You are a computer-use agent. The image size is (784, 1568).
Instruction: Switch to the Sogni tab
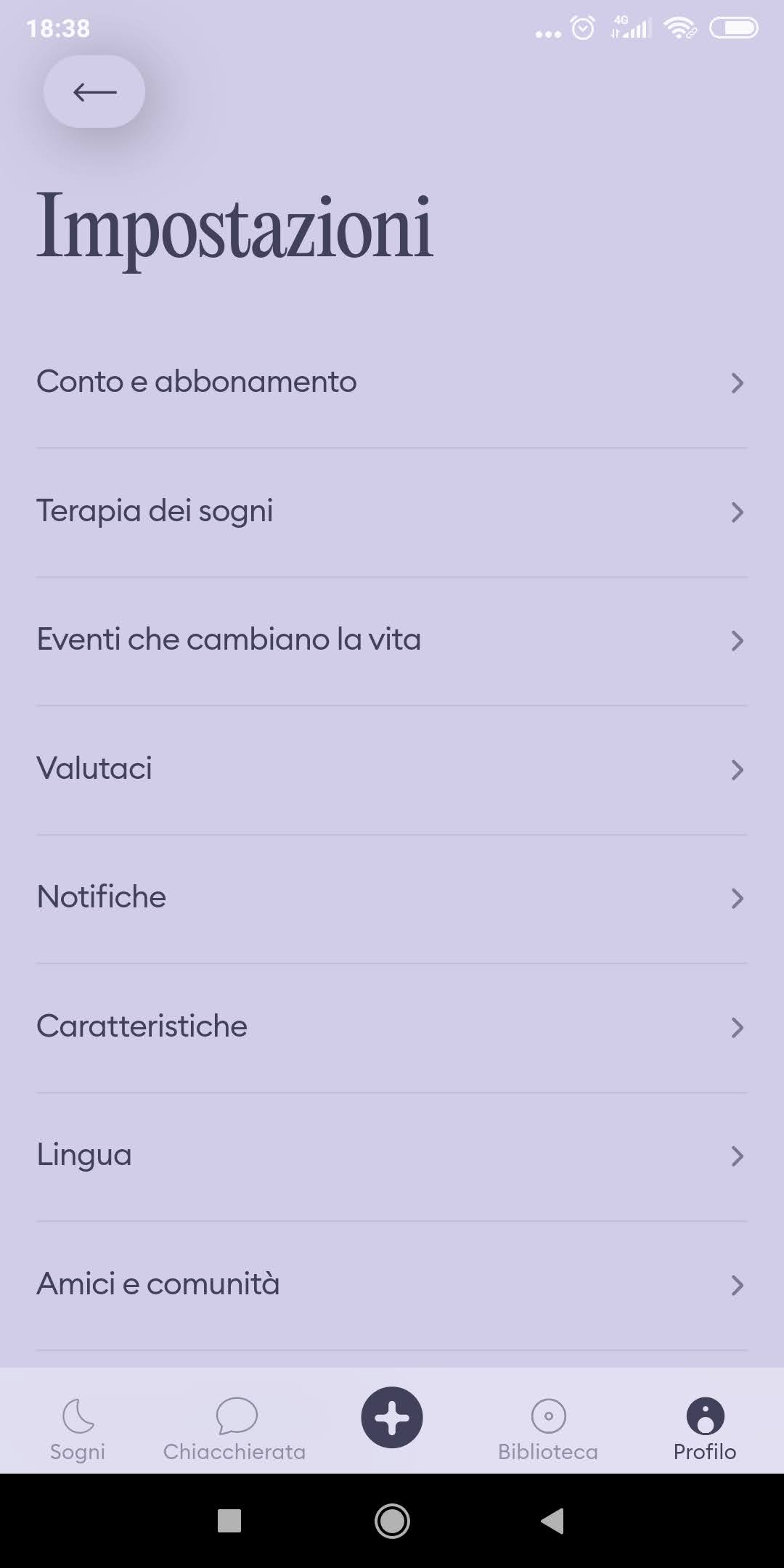(78, 1429)
